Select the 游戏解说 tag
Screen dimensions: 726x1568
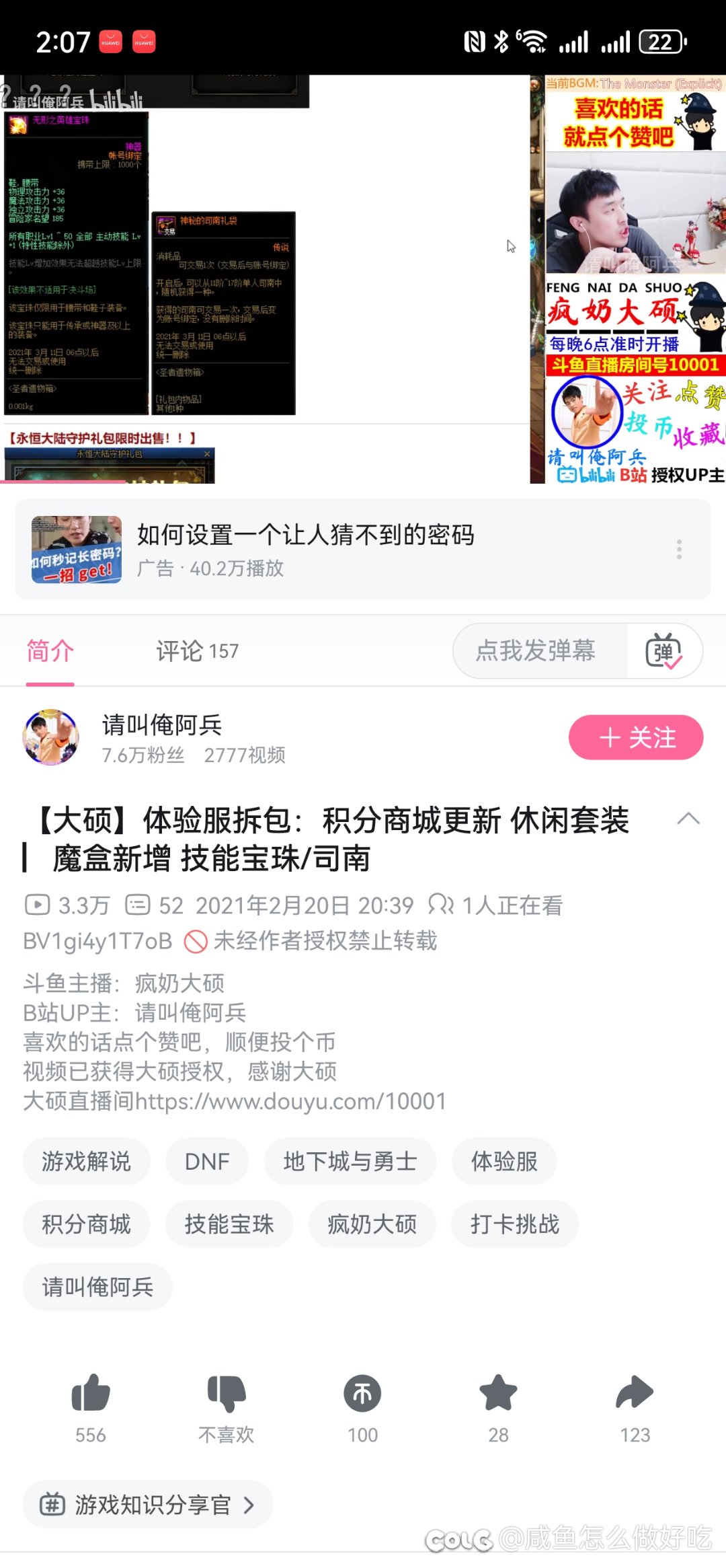[86, 1161]
